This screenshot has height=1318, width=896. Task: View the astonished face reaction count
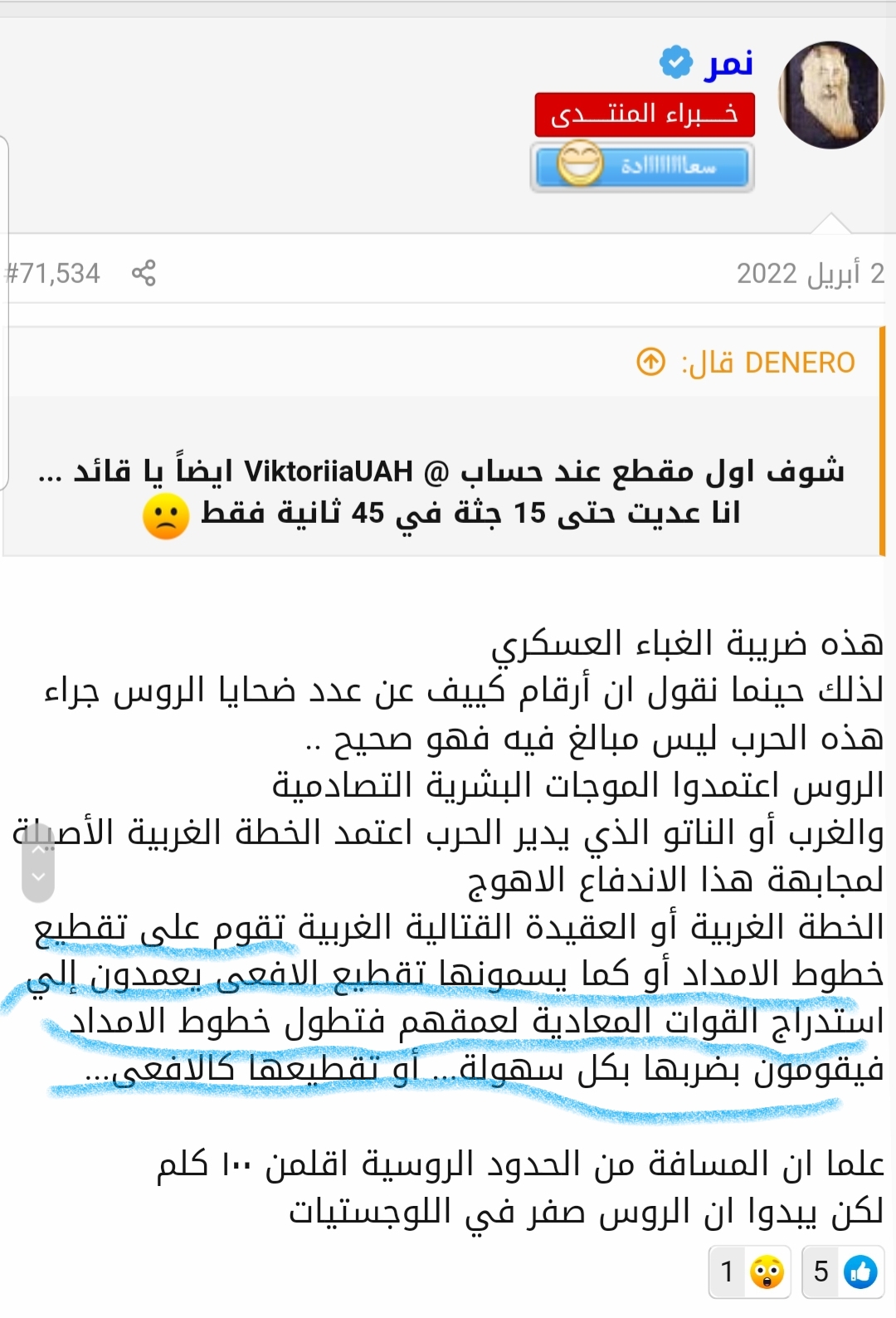click(747, 1271)
